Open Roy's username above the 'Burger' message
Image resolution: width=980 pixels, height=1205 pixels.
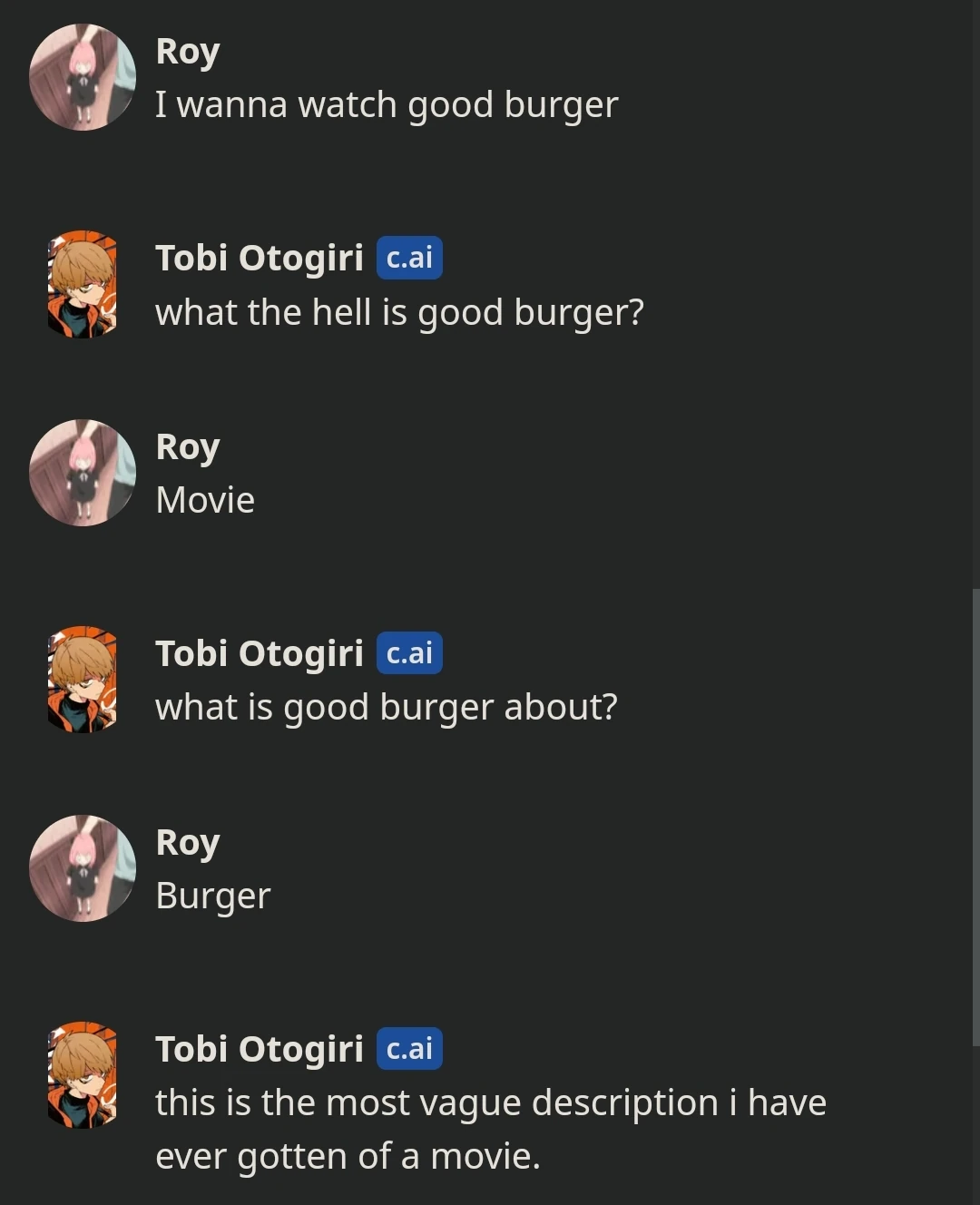click(x=187, y=842)
